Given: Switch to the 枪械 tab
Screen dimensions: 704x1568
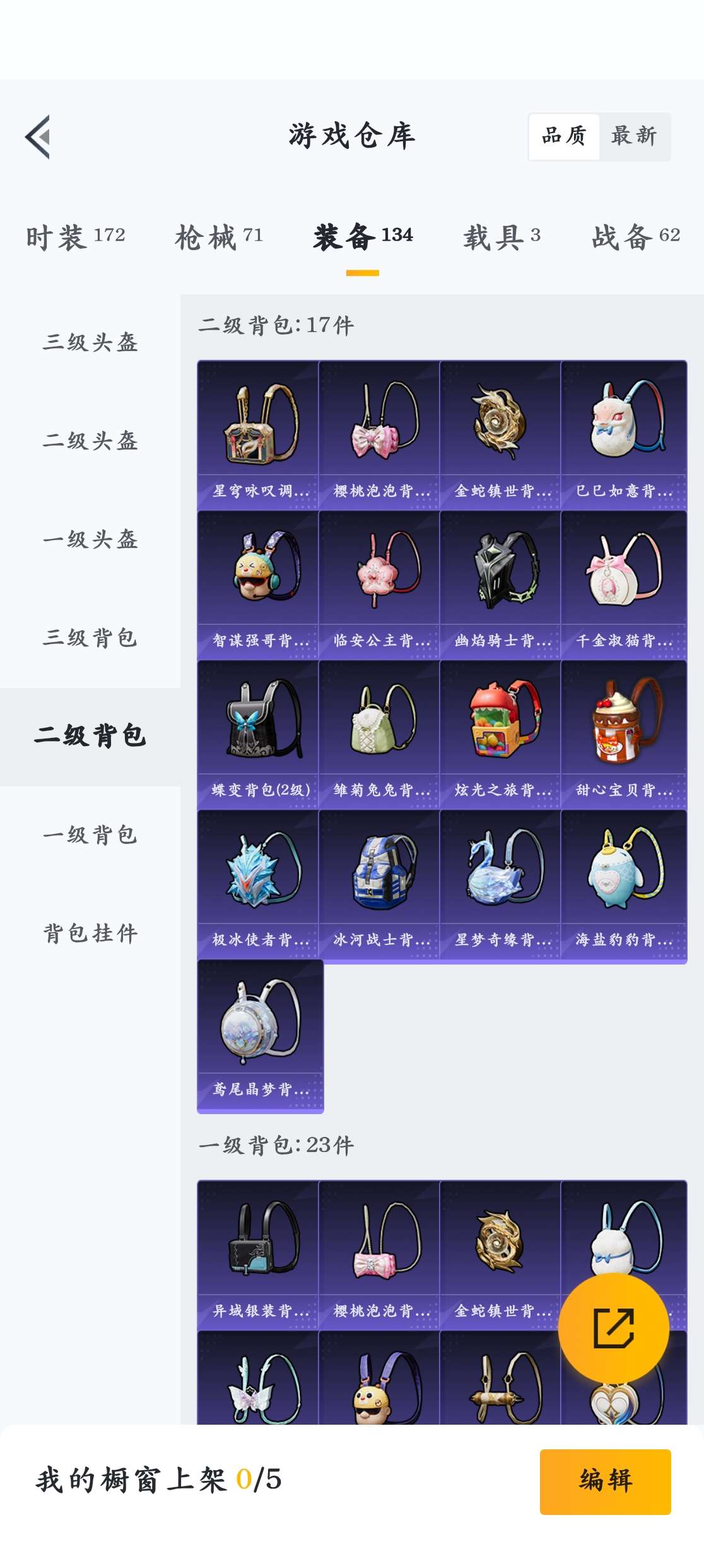Looking at the screenshot, I should click(219, 237).
